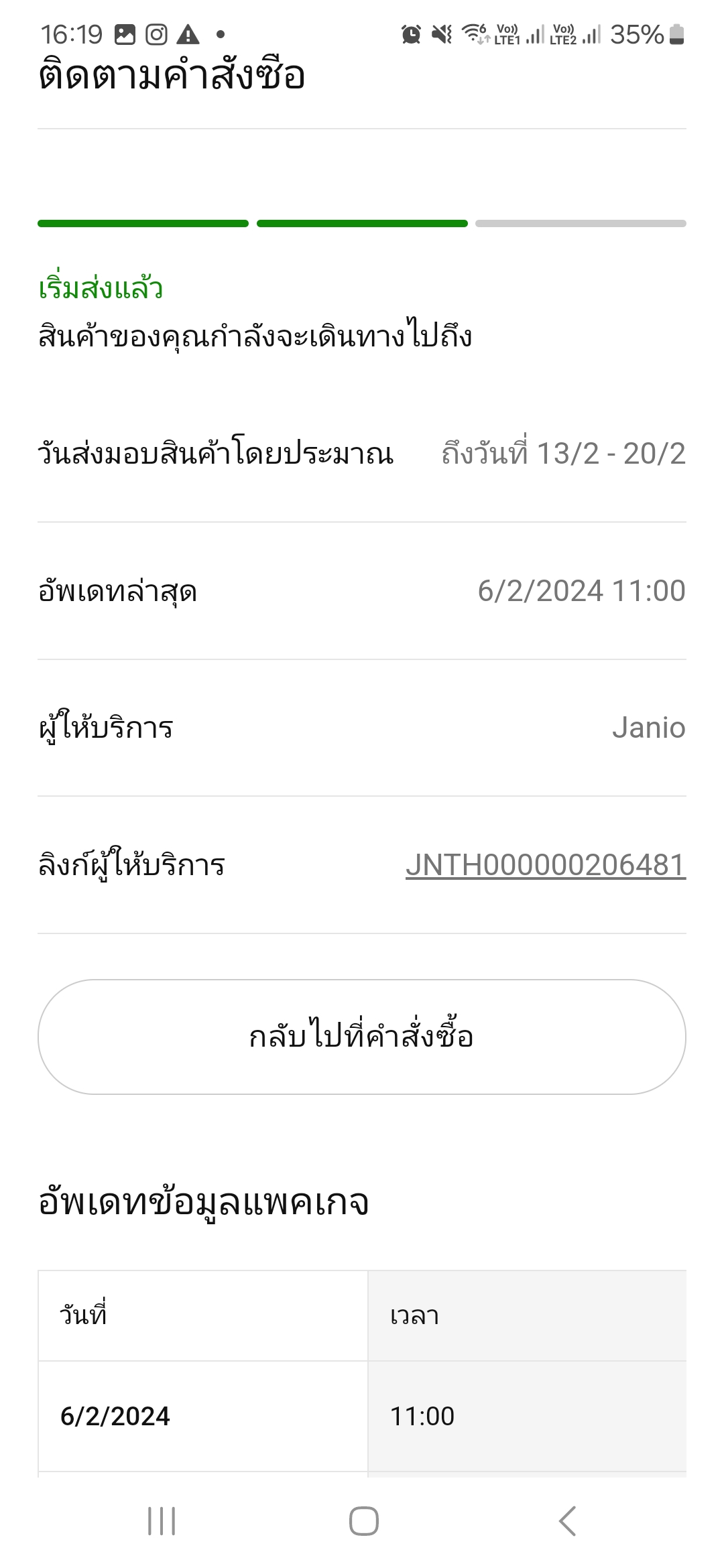Open the JNTH000000206481 tracking link
Screen dimensions: 724x1568
point(546,864)
